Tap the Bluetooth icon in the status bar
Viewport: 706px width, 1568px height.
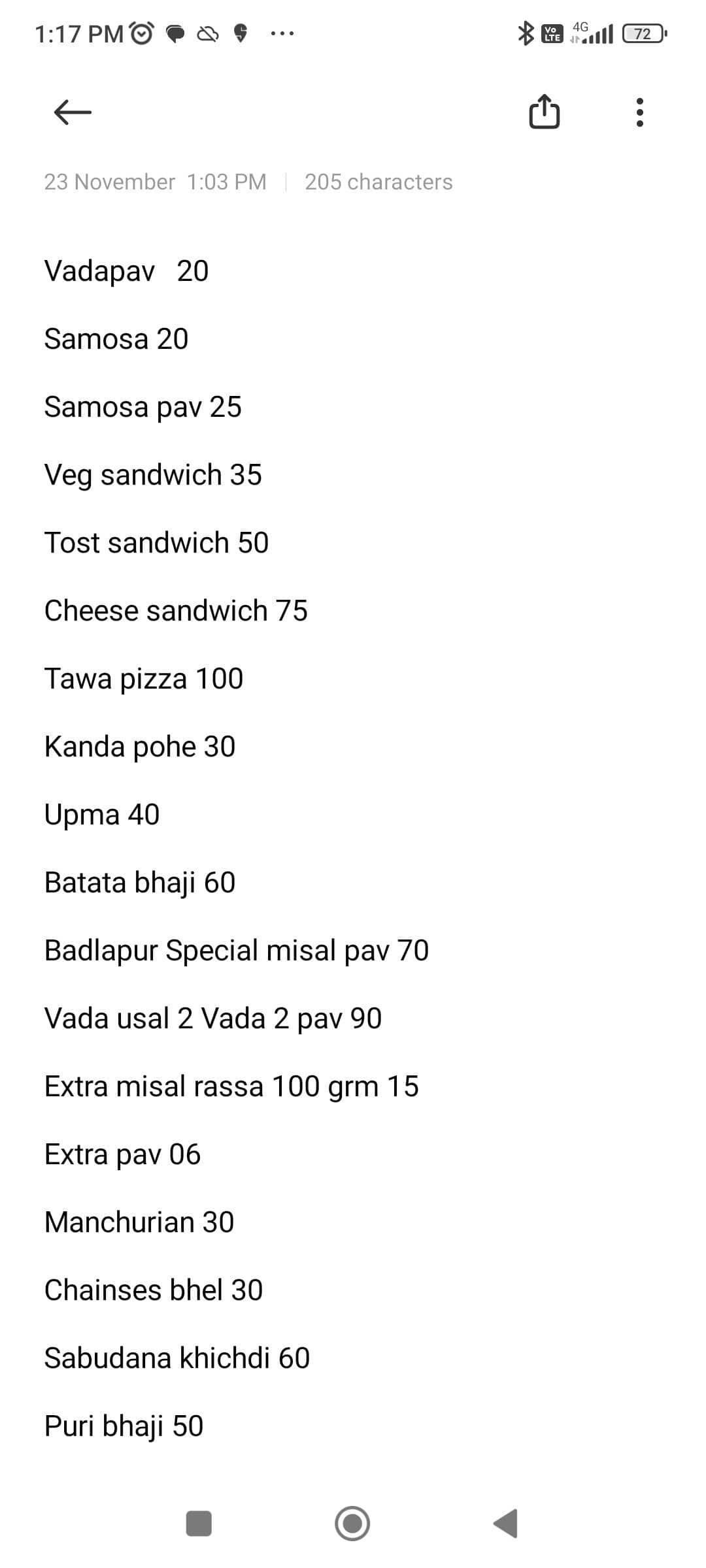[x=524, y=33]
